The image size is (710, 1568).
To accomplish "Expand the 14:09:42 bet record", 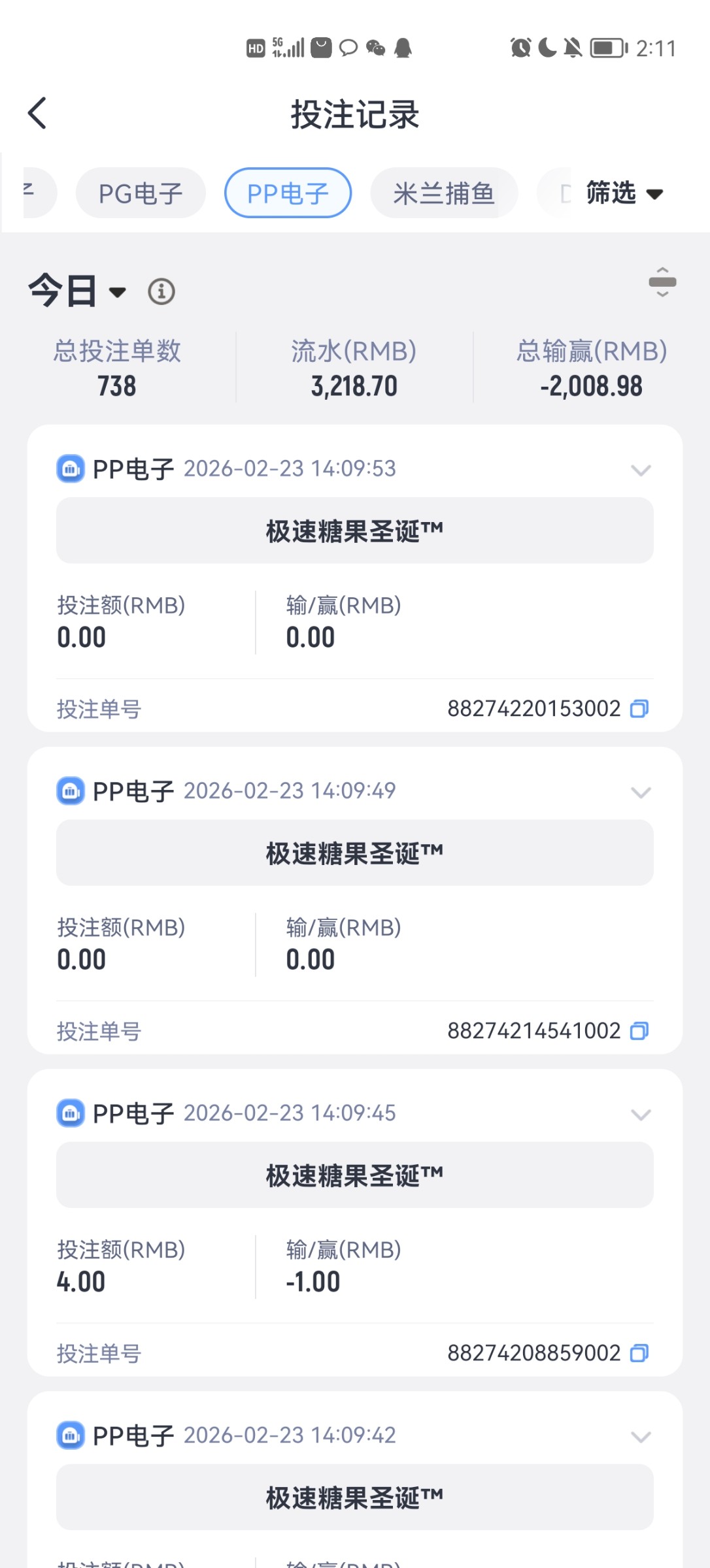I will [x=641, y=1436].
